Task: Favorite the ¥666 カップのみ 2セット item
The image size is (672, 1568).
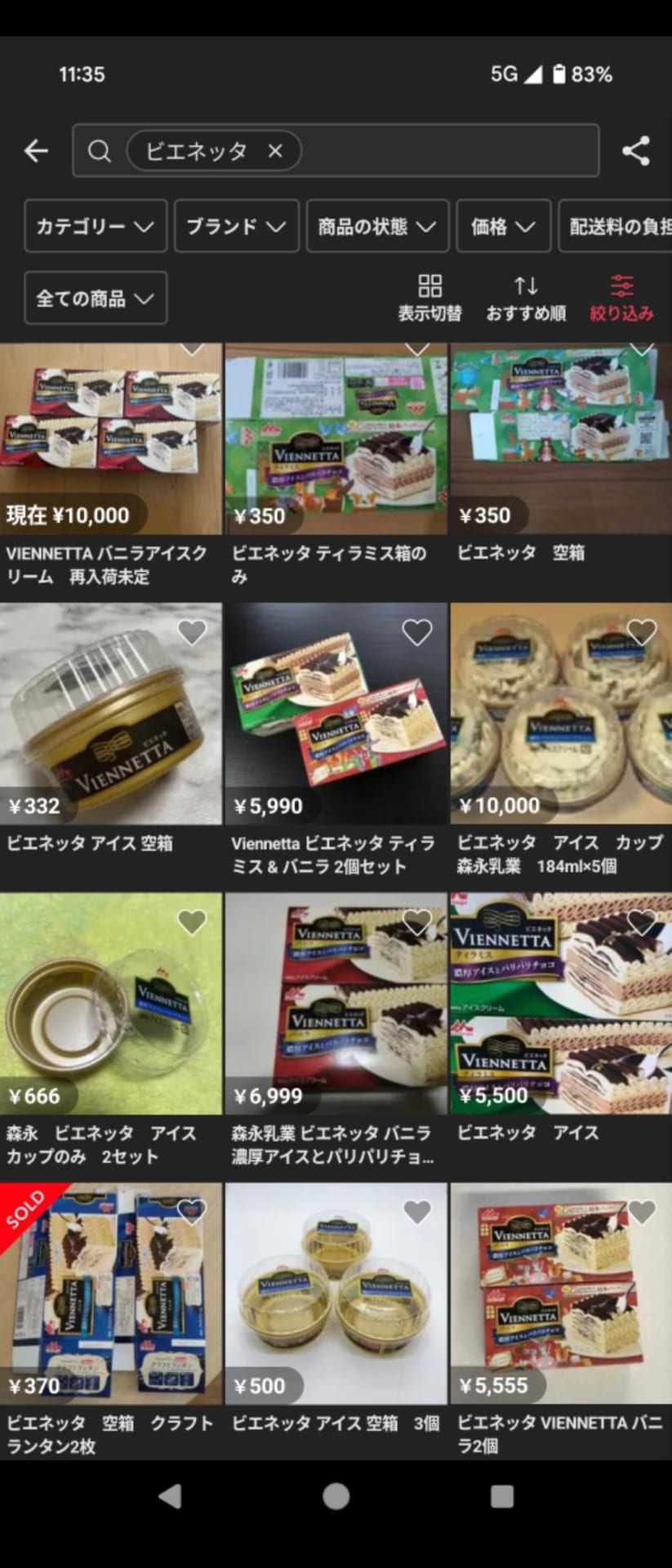Action: 192,922
